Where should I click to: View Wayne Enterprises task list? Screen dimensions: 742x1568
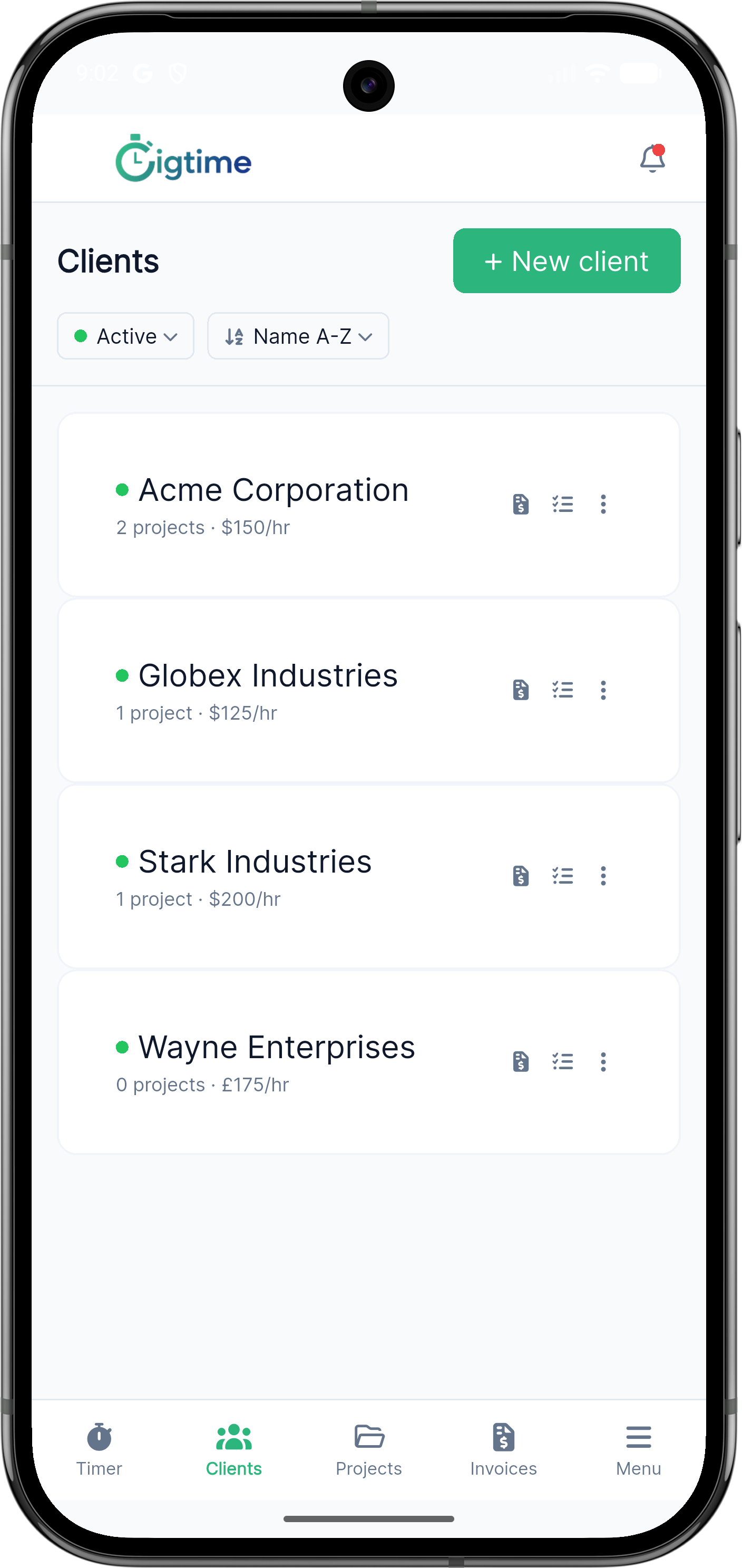(563, 1062)
